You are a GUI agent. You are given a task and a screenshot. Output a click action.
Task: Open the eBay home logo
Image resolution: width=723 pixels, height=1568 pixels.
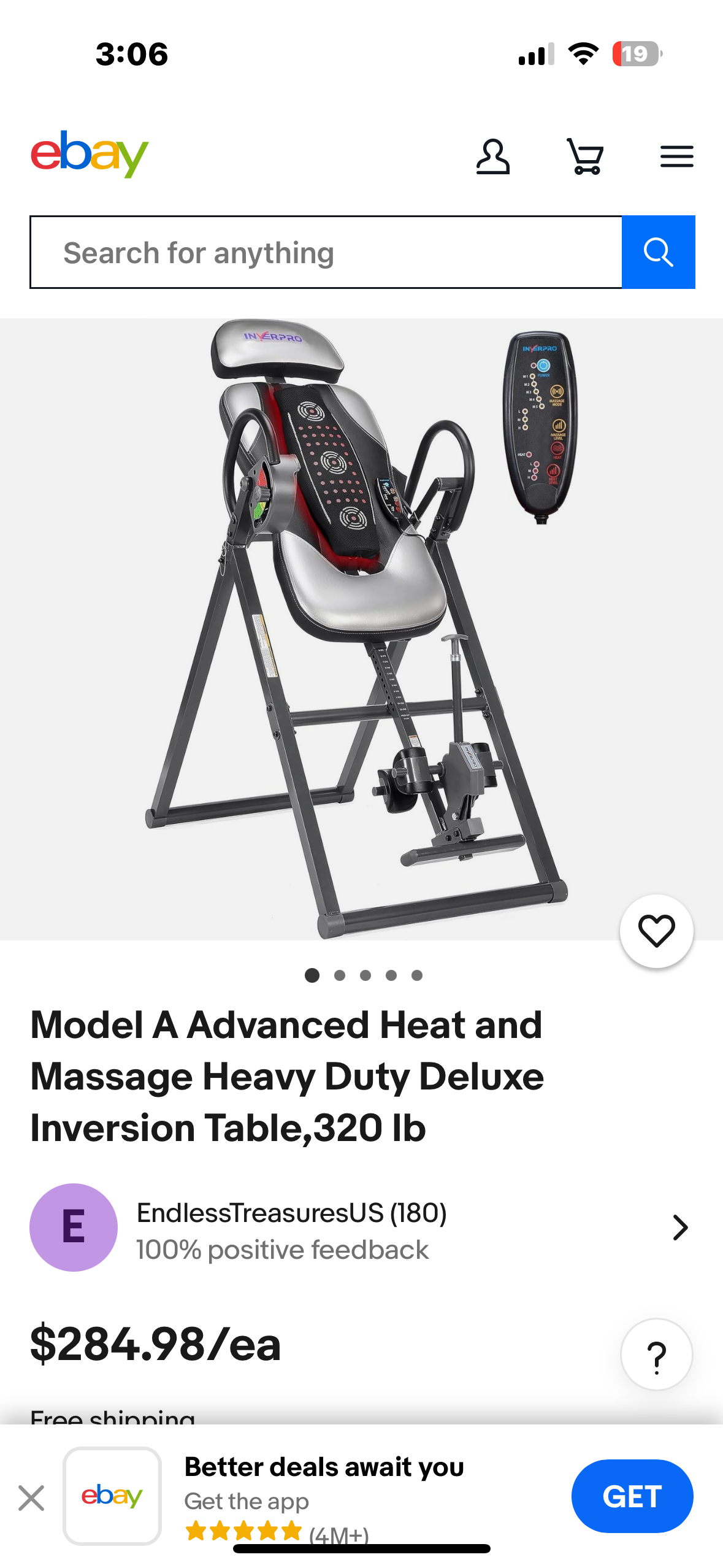tap(90, 153)
